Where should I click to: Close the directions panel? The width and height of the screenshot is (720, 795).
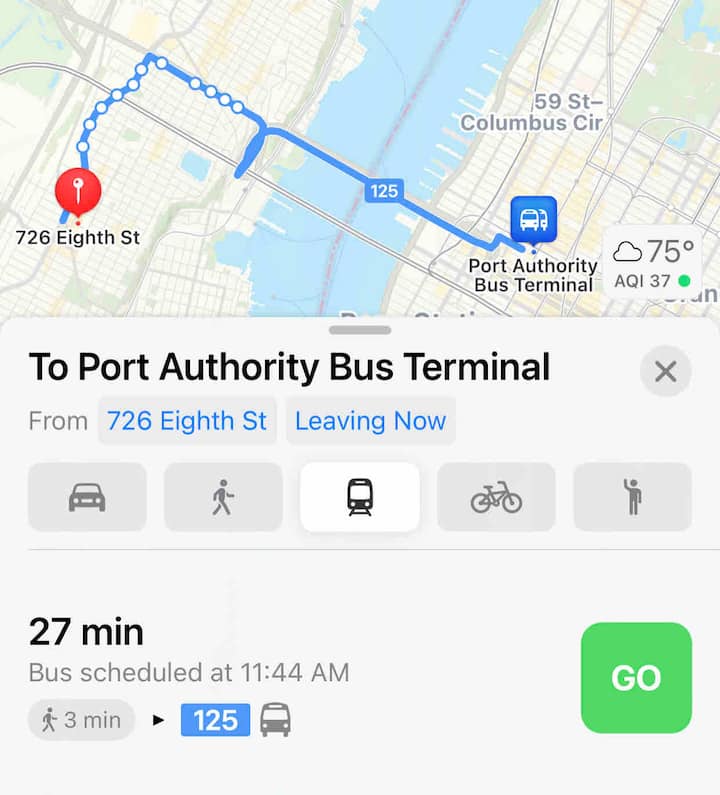click(665, 372)
